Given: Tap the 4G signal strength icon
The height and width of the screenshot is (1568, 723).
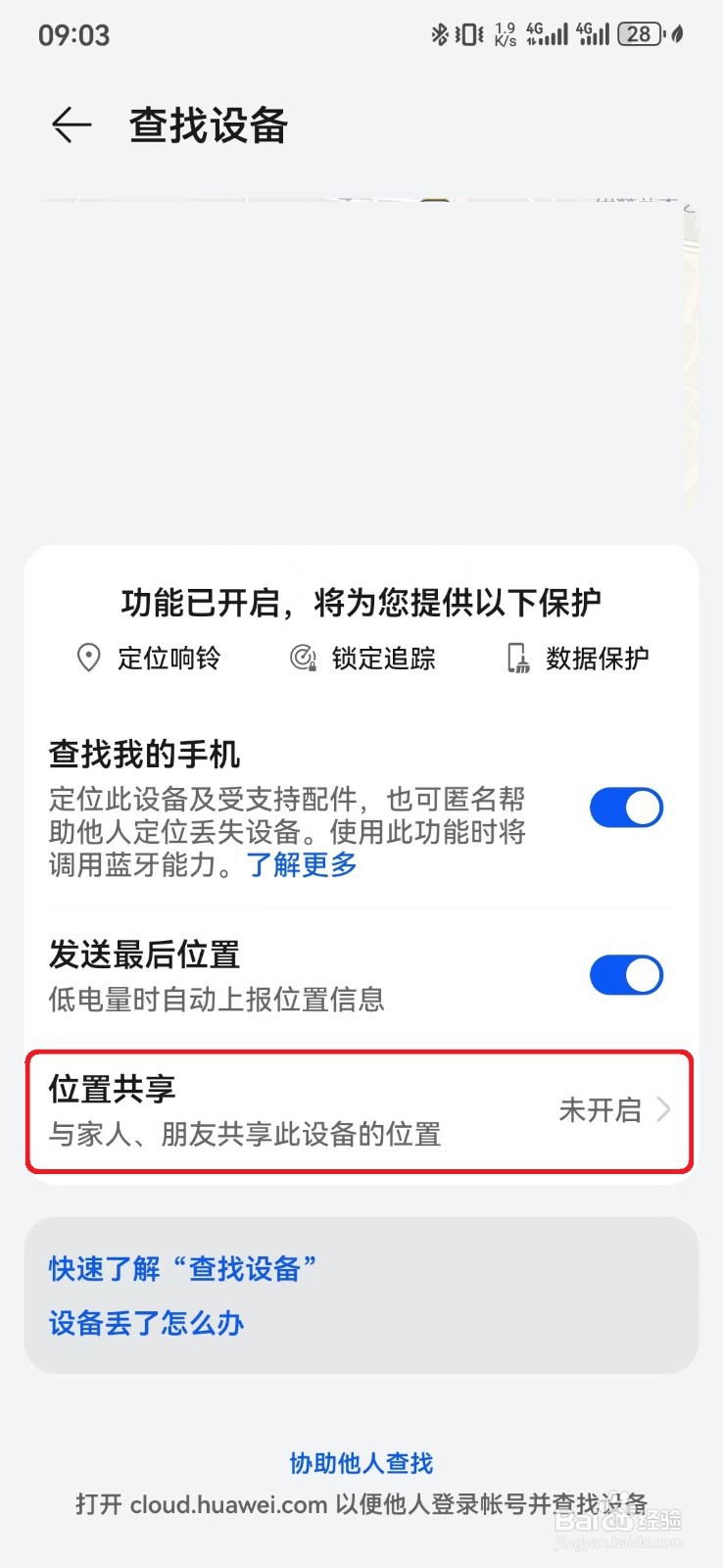Looking at the screenshot, I should click(547, 33).
